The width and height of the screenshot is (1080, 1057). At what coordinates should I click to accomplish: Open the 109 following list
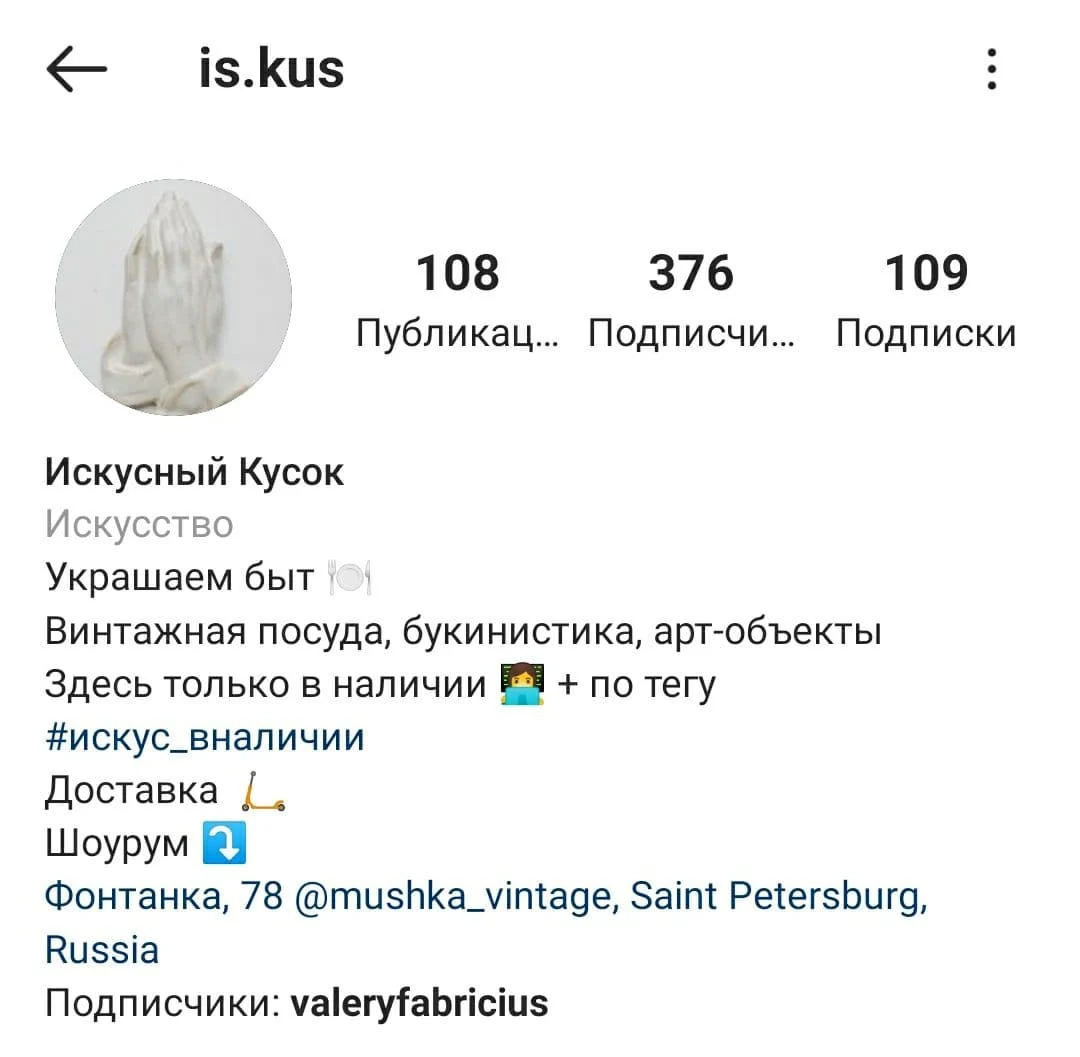(926, 300)
